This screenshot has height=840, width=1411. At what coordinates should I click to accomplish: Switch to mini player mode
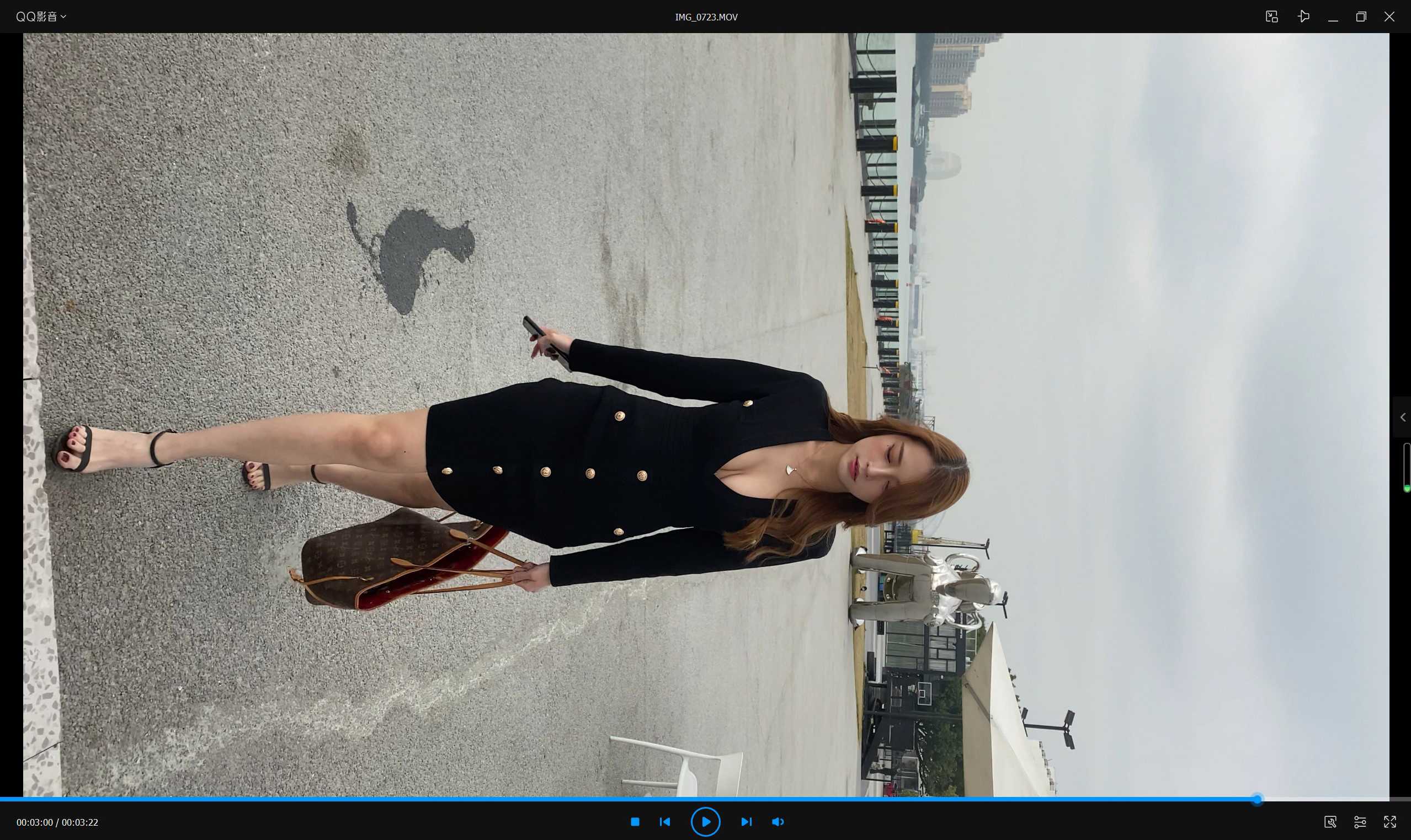point(1272,17)
